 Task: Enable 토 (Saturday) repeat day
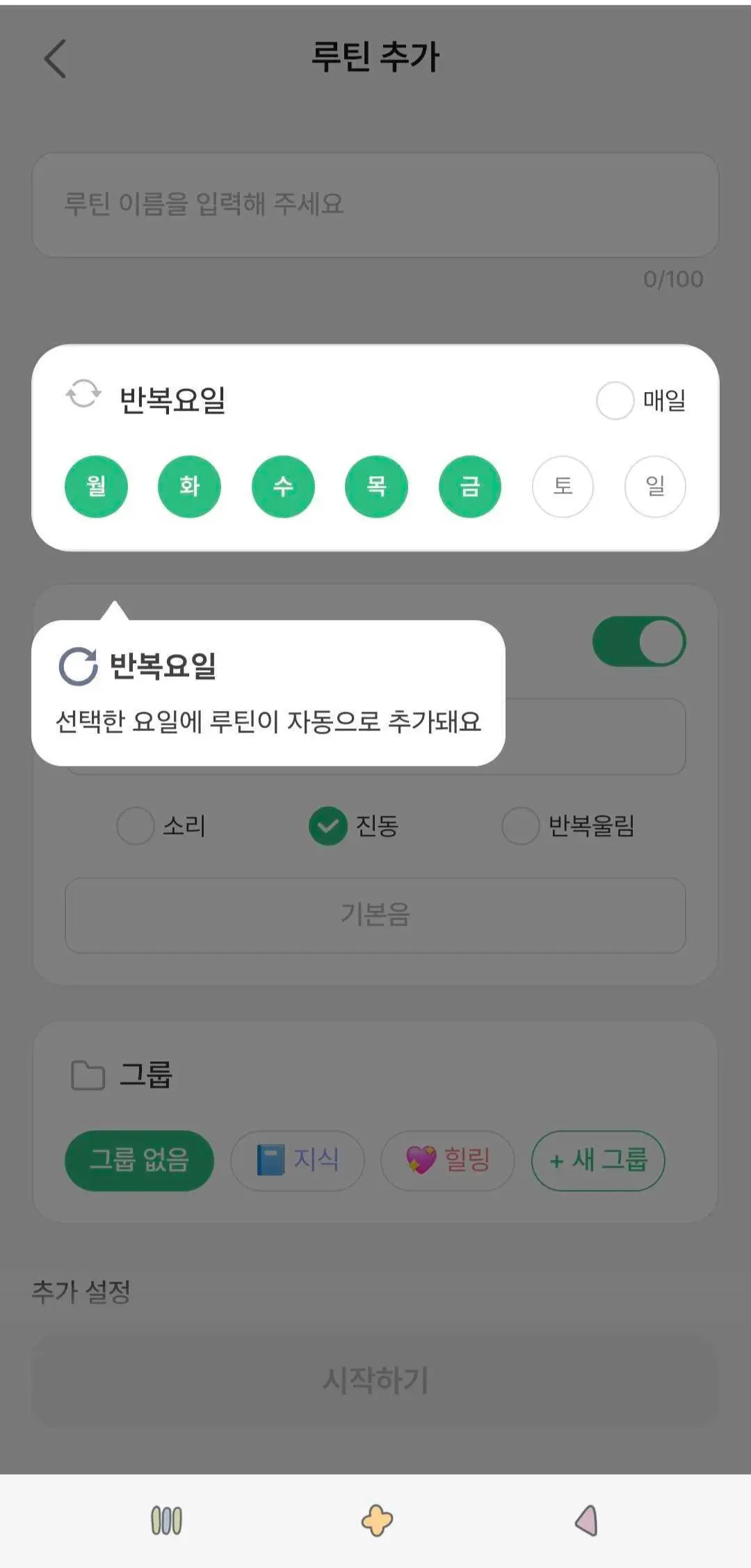pyautogui.click(x=563, y=487)
